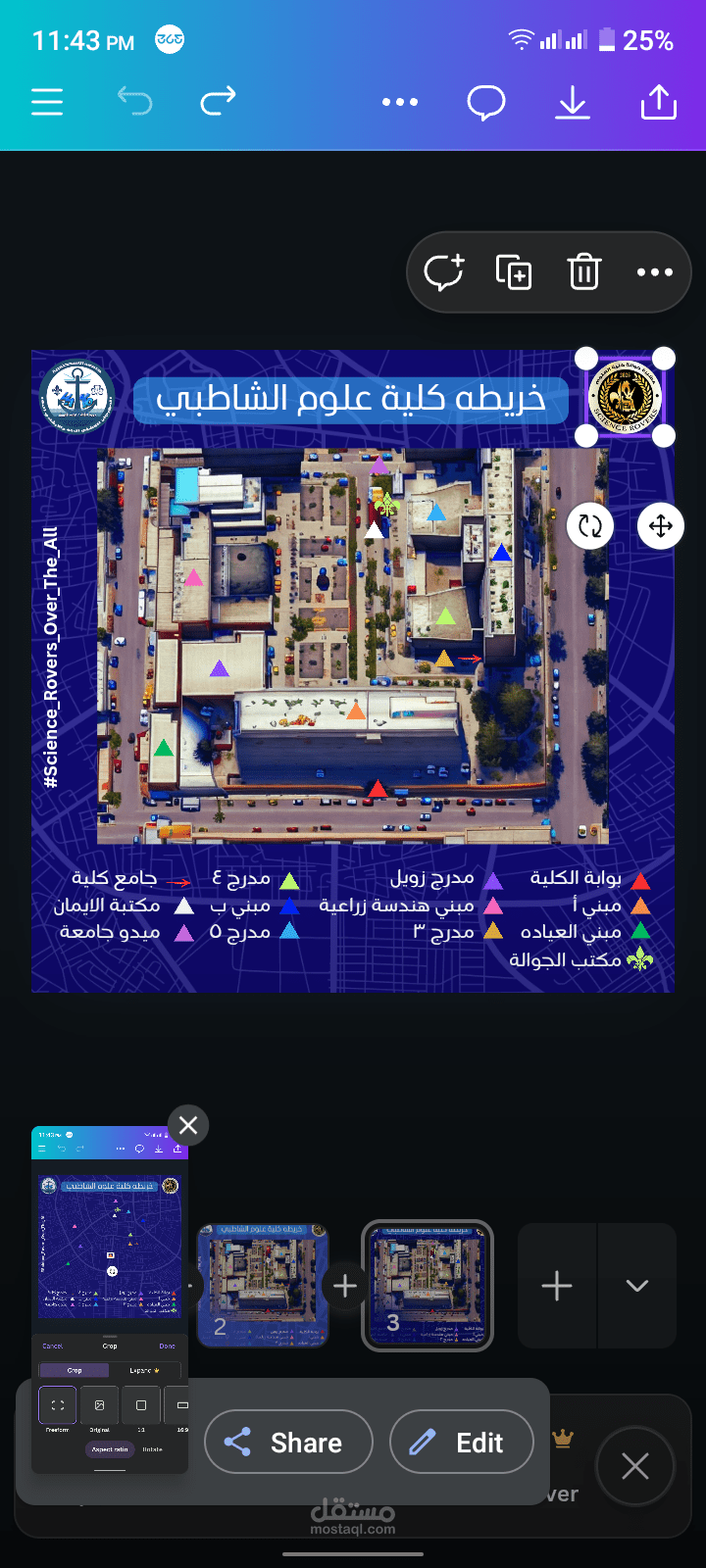Open comments from the top bar

point(485,103)
